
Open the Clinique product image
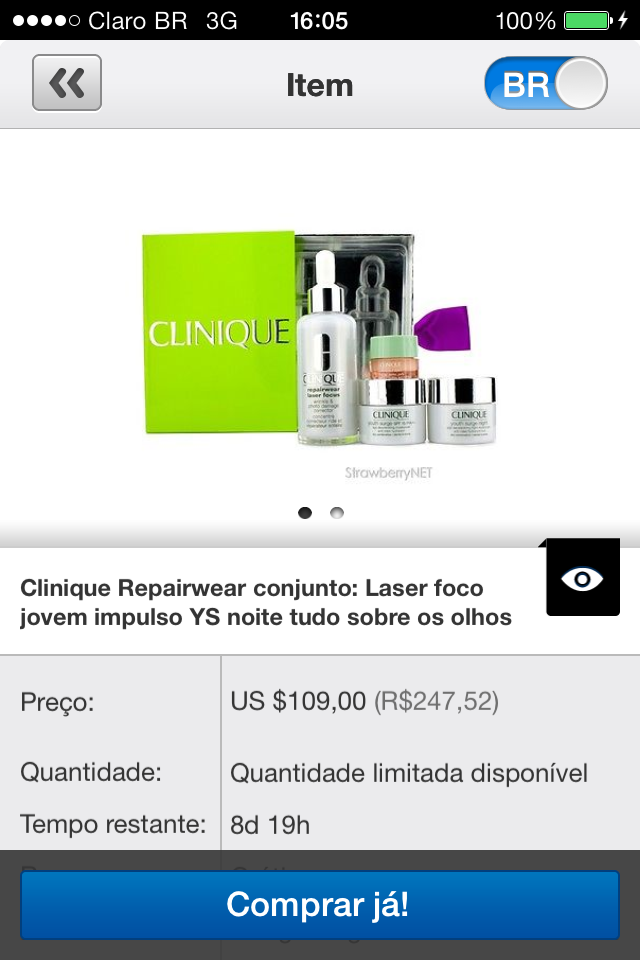[319, 340]
